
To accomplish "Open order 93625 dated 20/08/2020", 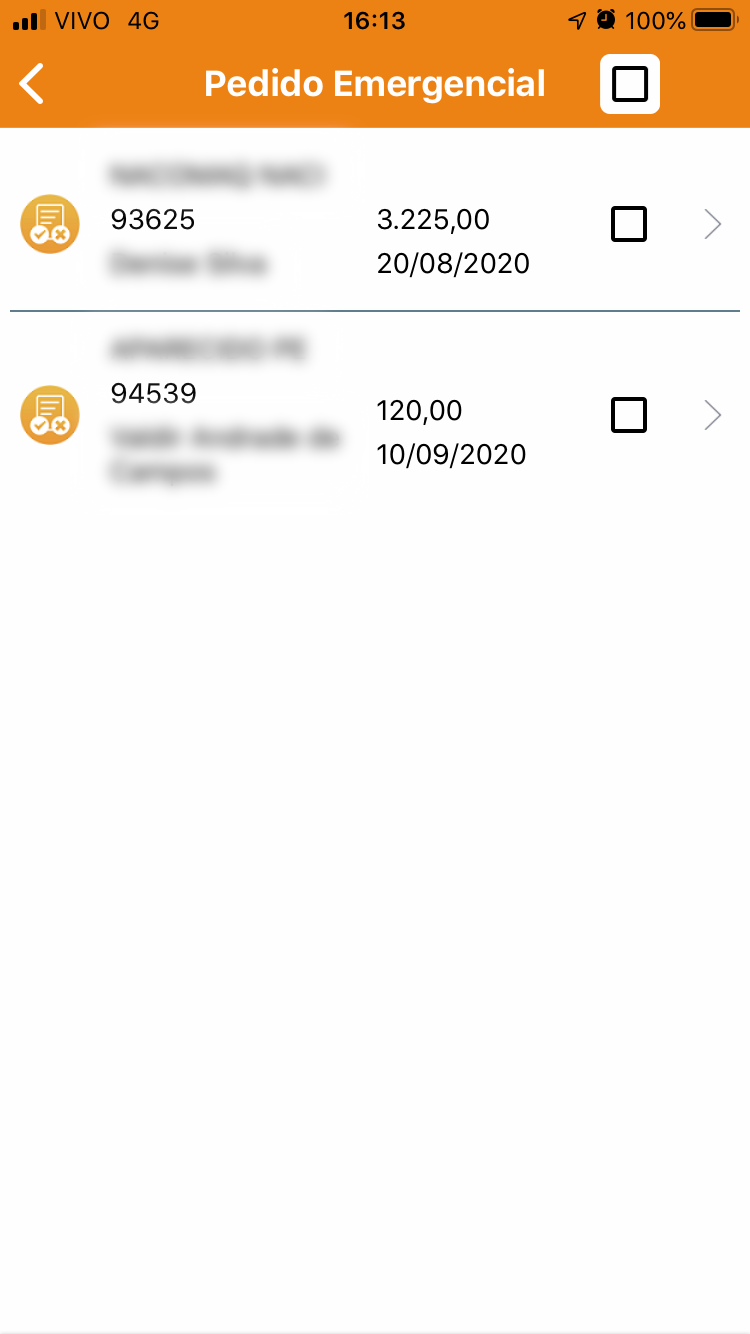I will [375, 220].
